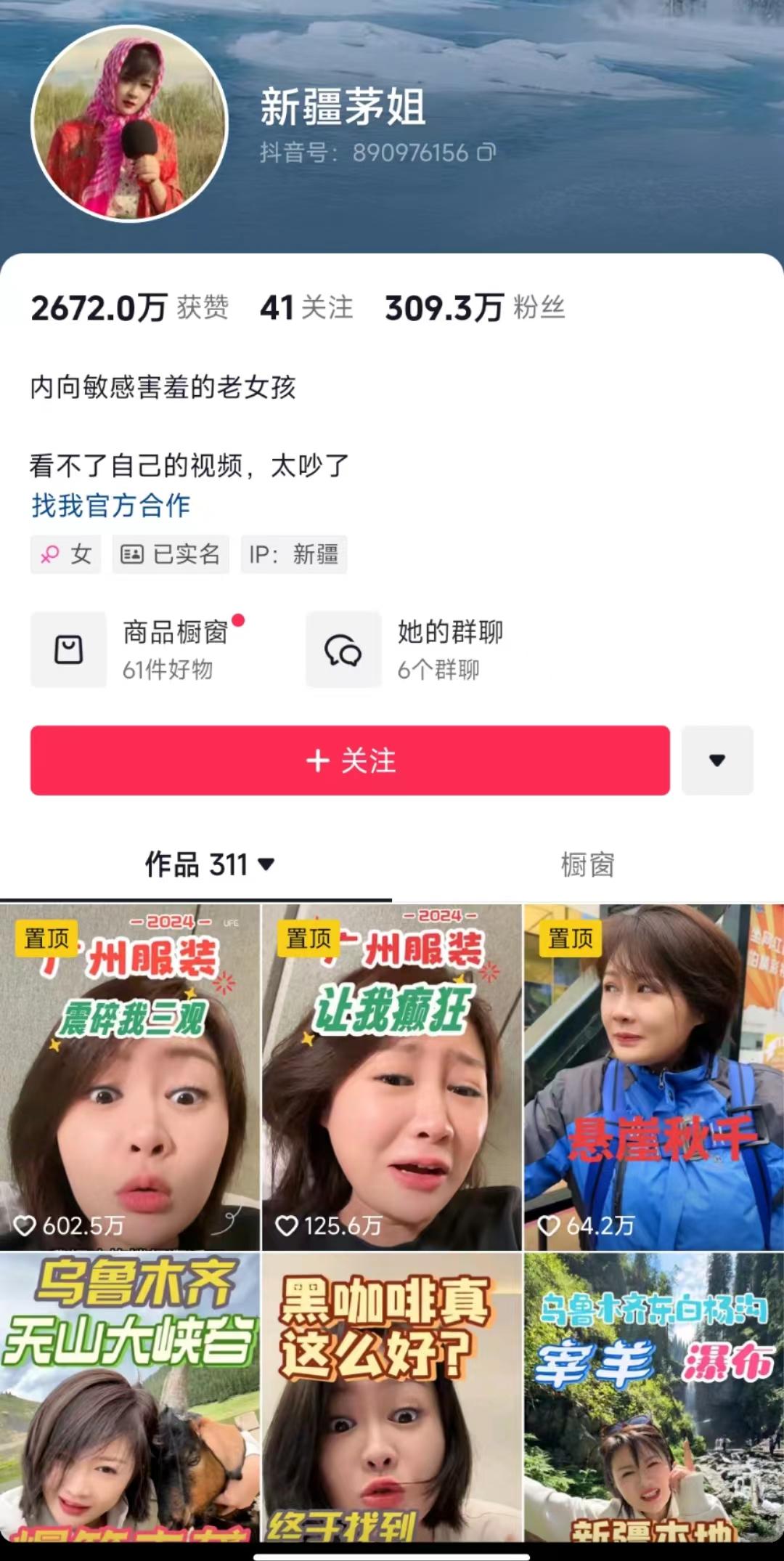Image resolution: width=784 pixels, height=1561 pixels.
Task: Expand the dropdown arrow beside the follow button
Action: 716,761
